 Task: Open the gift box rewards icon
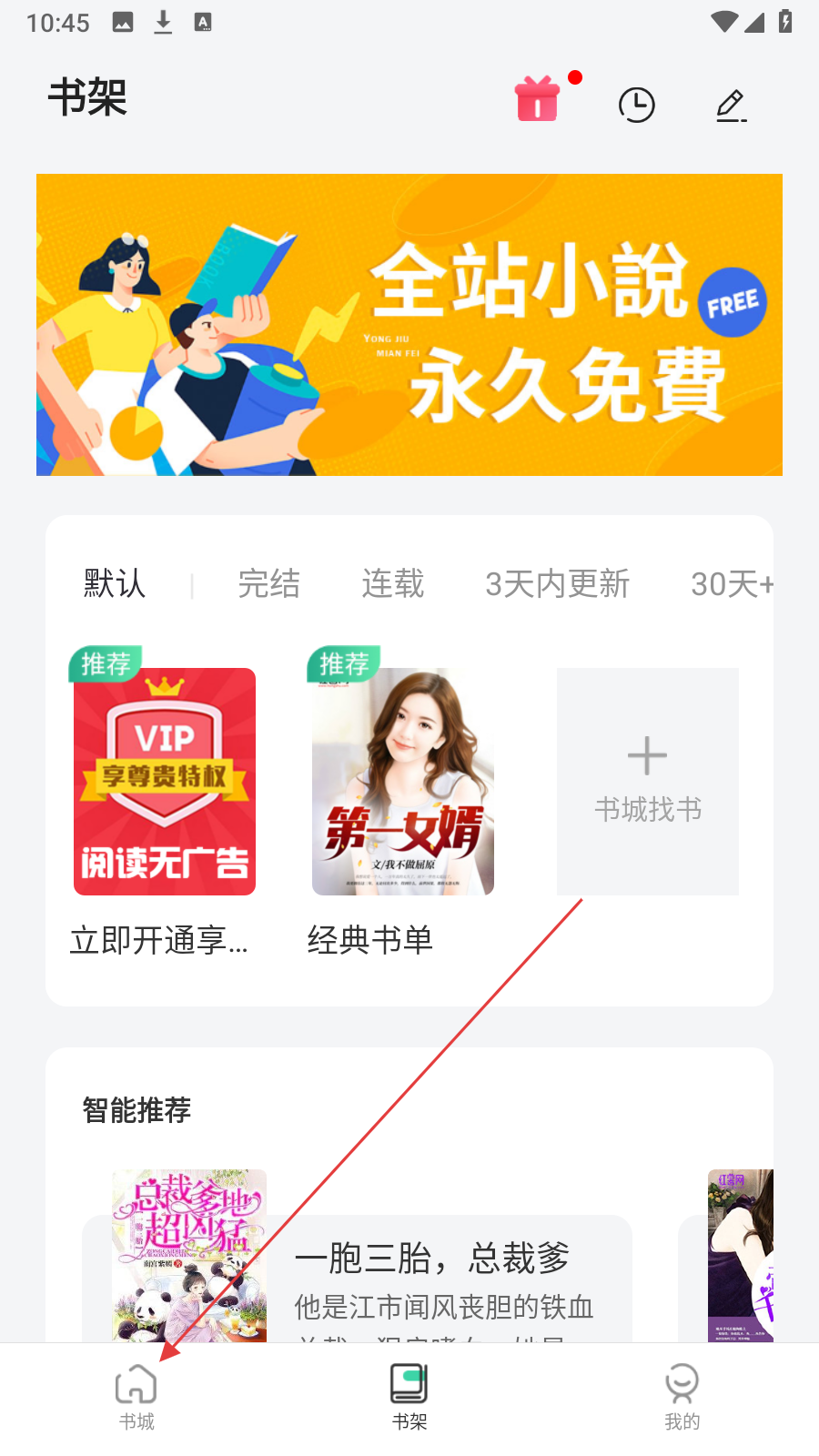tap(538, 100)
